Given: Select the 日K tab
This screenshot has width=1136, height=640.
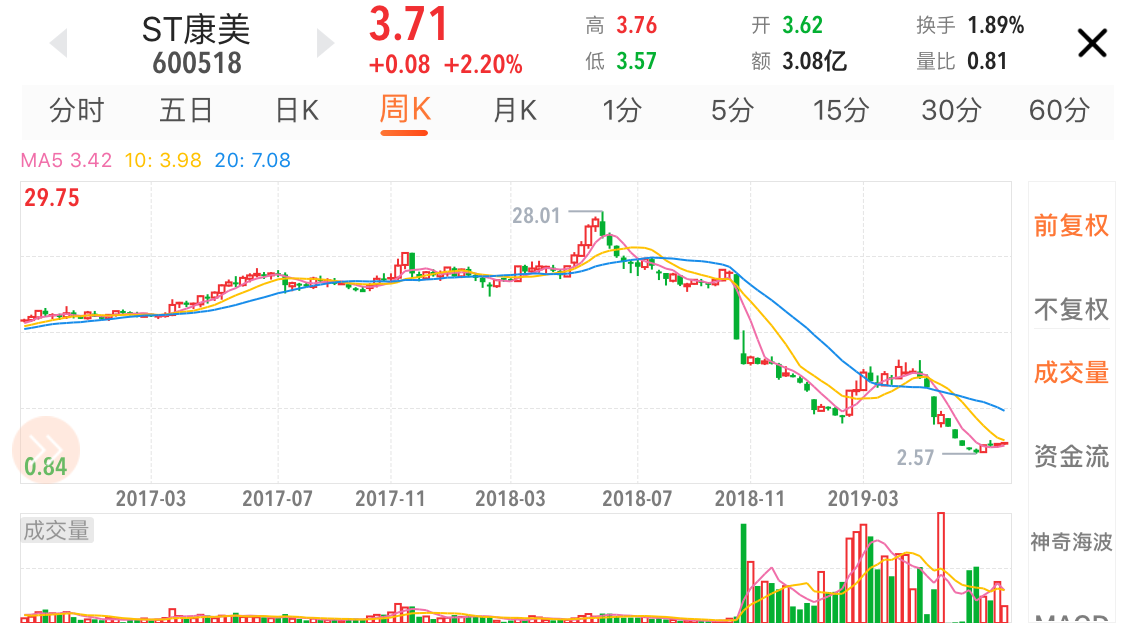Looking at the screenshot, I should point(297,110).
